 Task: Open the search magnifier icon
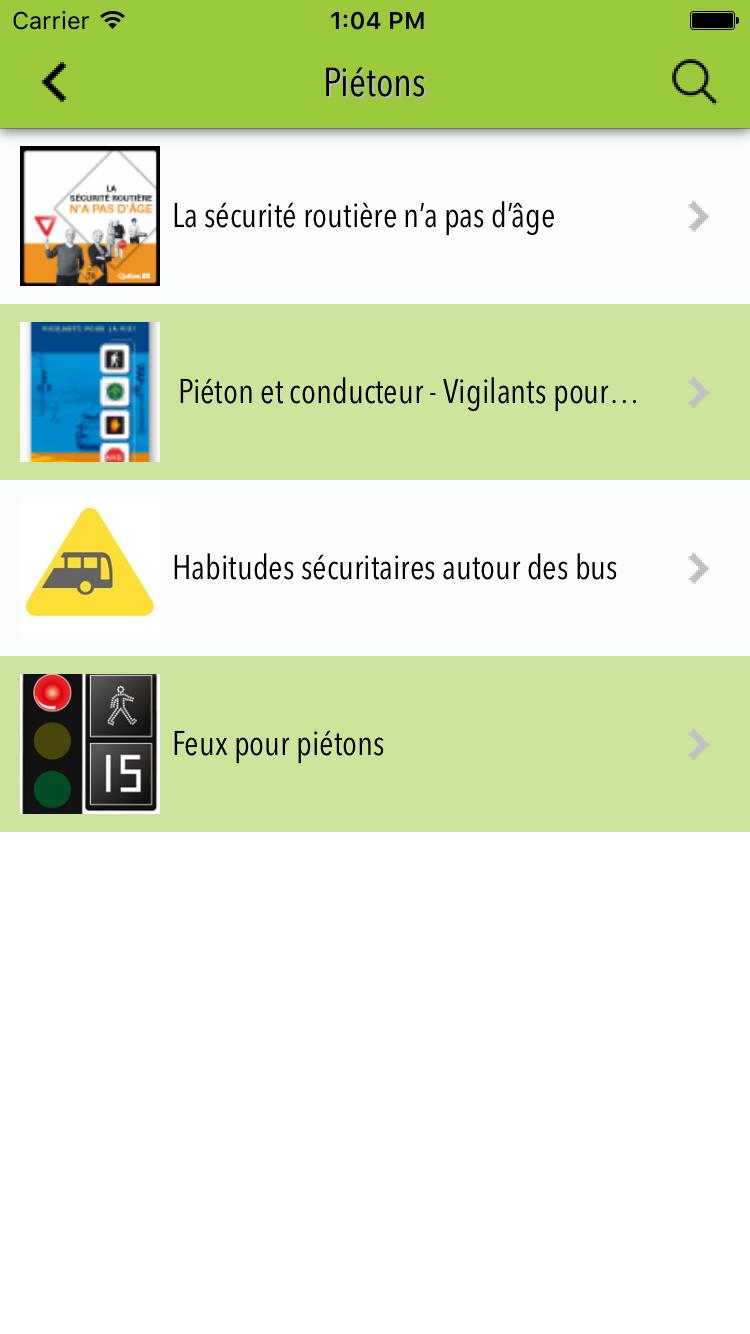click(693, 82)
